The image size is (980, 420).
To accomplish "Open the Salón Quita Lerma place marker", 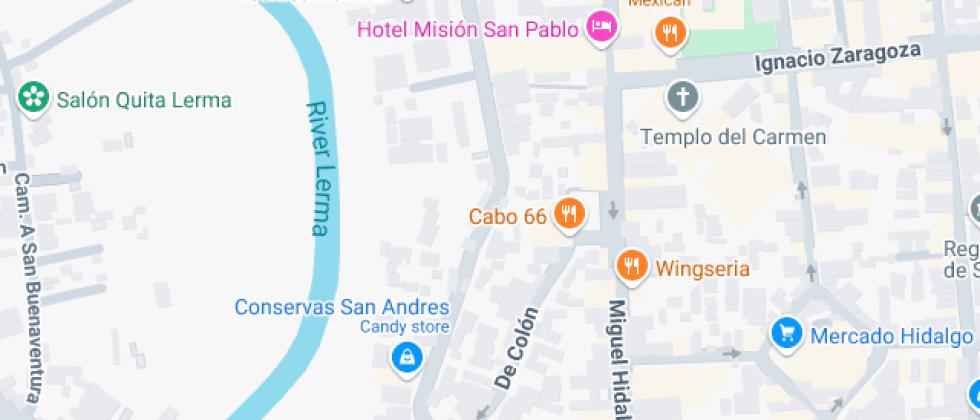I will pos(34,97).
